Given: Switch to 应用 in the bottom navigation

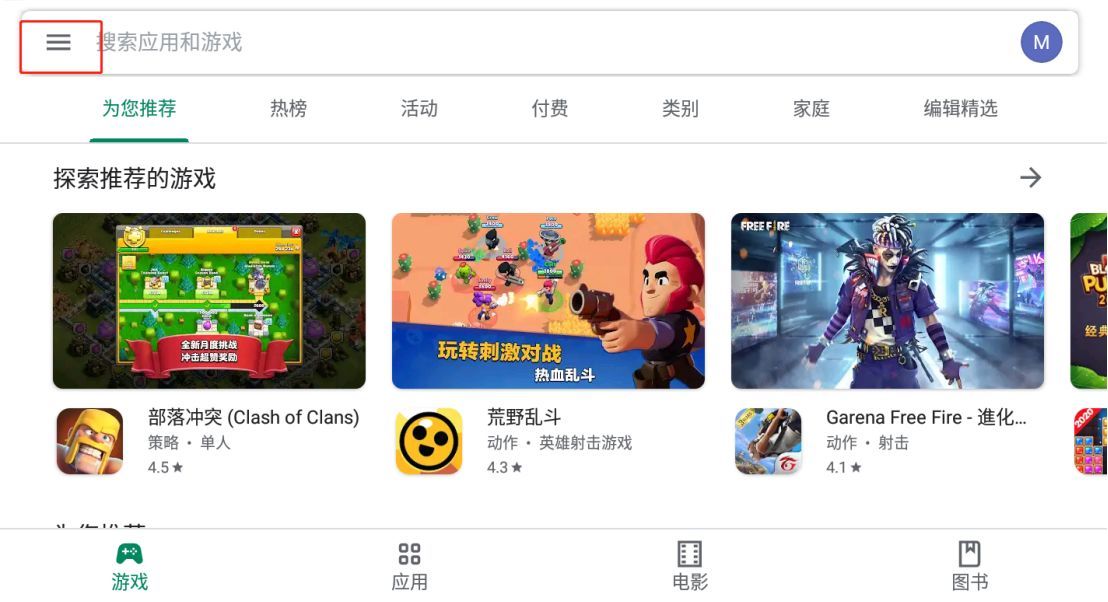Looking at the screenshot, I should click(x=409, y=566).
